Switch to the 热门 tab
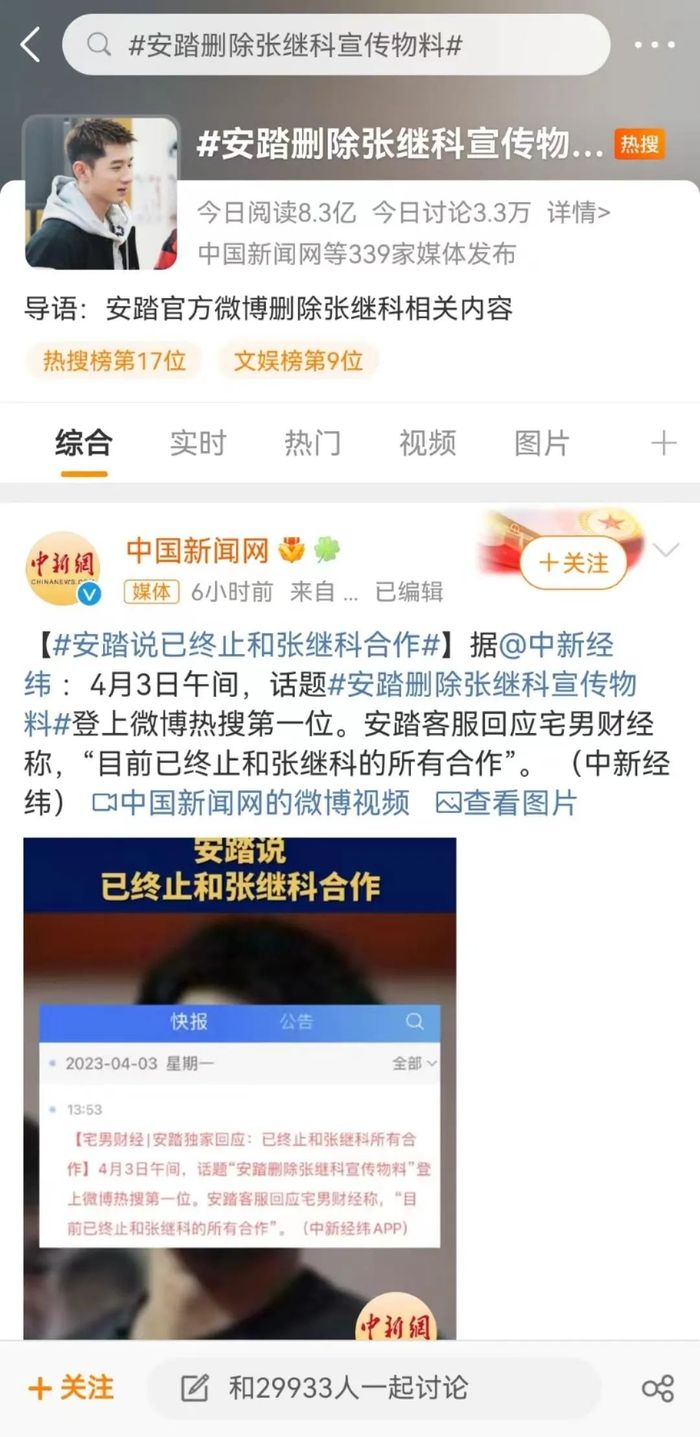The width and height of the screenshot is (700, 1437). click(312, 443)
